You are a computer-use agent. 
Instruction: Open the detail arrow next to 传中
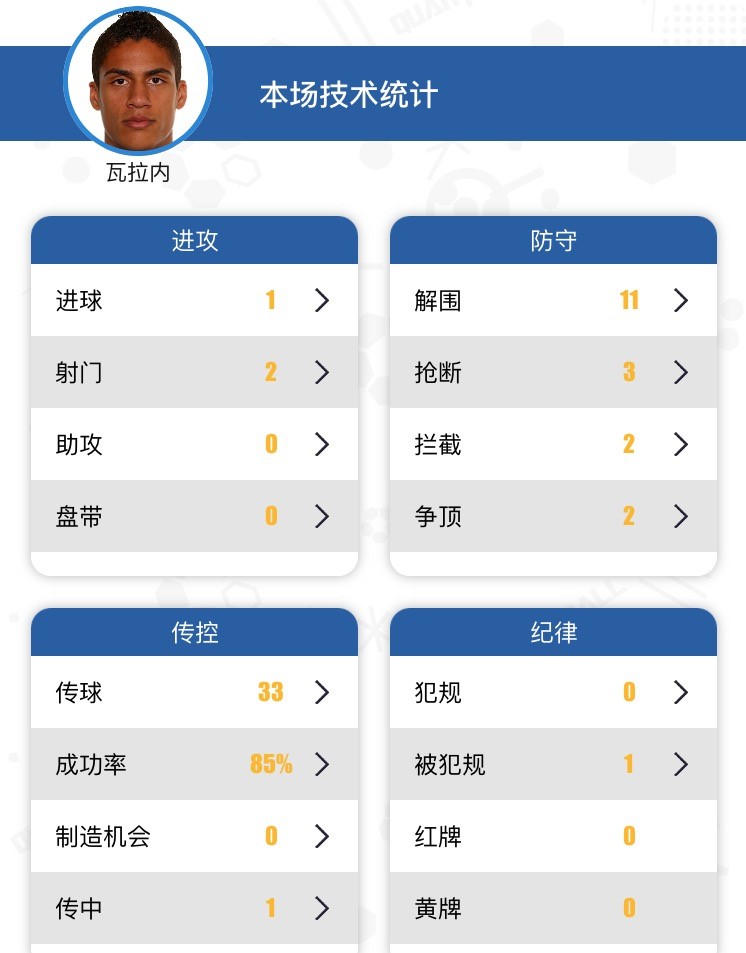[322, 908]
